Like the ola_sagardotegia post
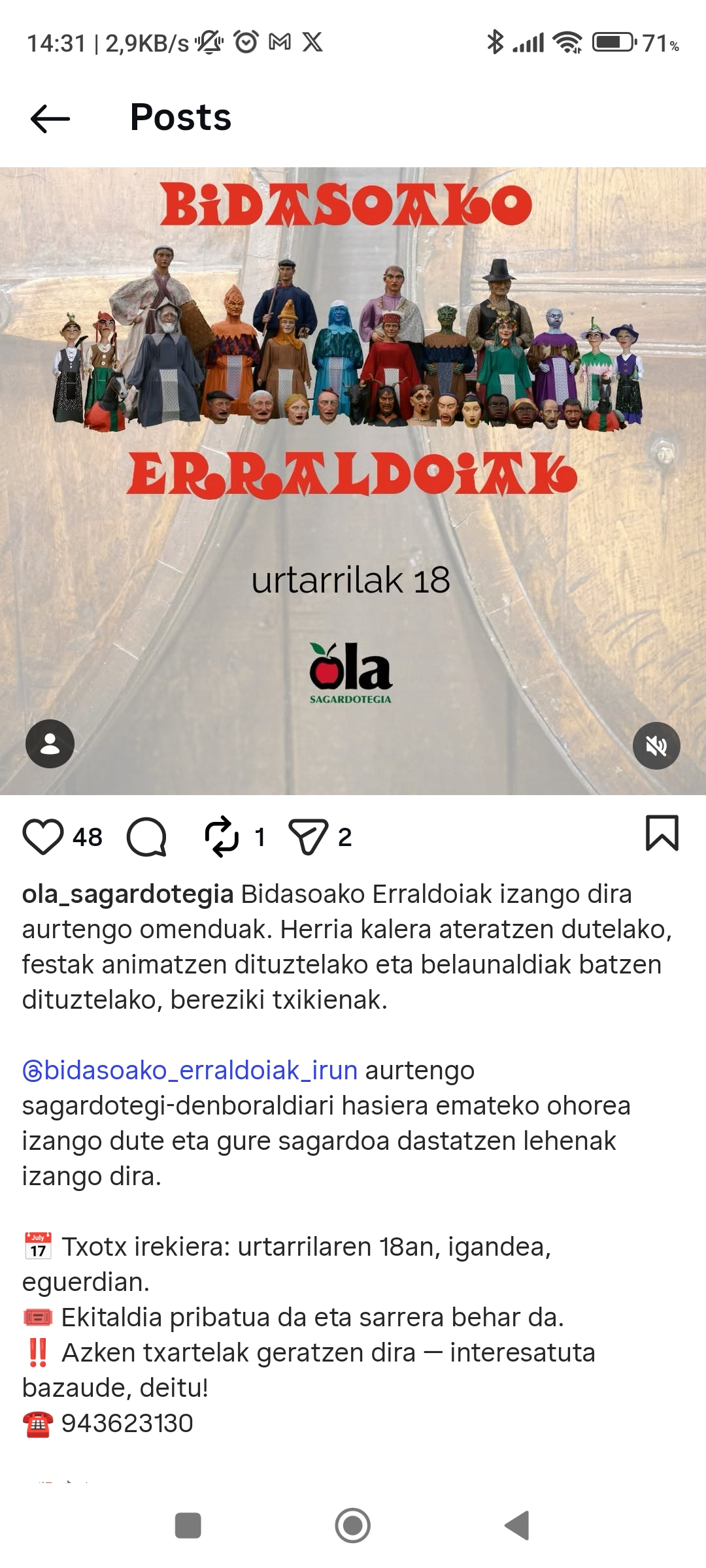The height and width of the screenshot is (1568, 706). [43, 836]
